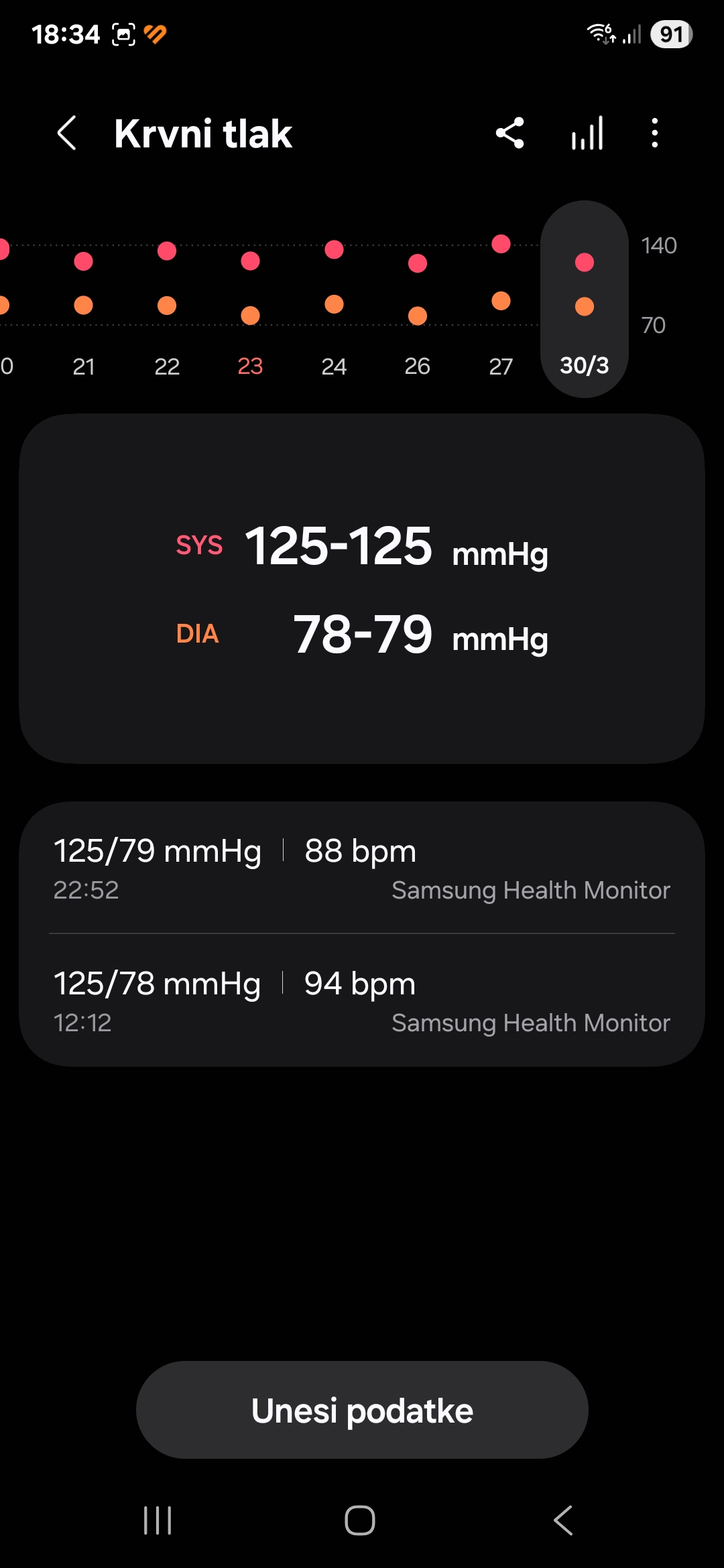Go back from Krvni tlak screen
The height and width of the screenshot is (1568, 724).
coord(67,133)
